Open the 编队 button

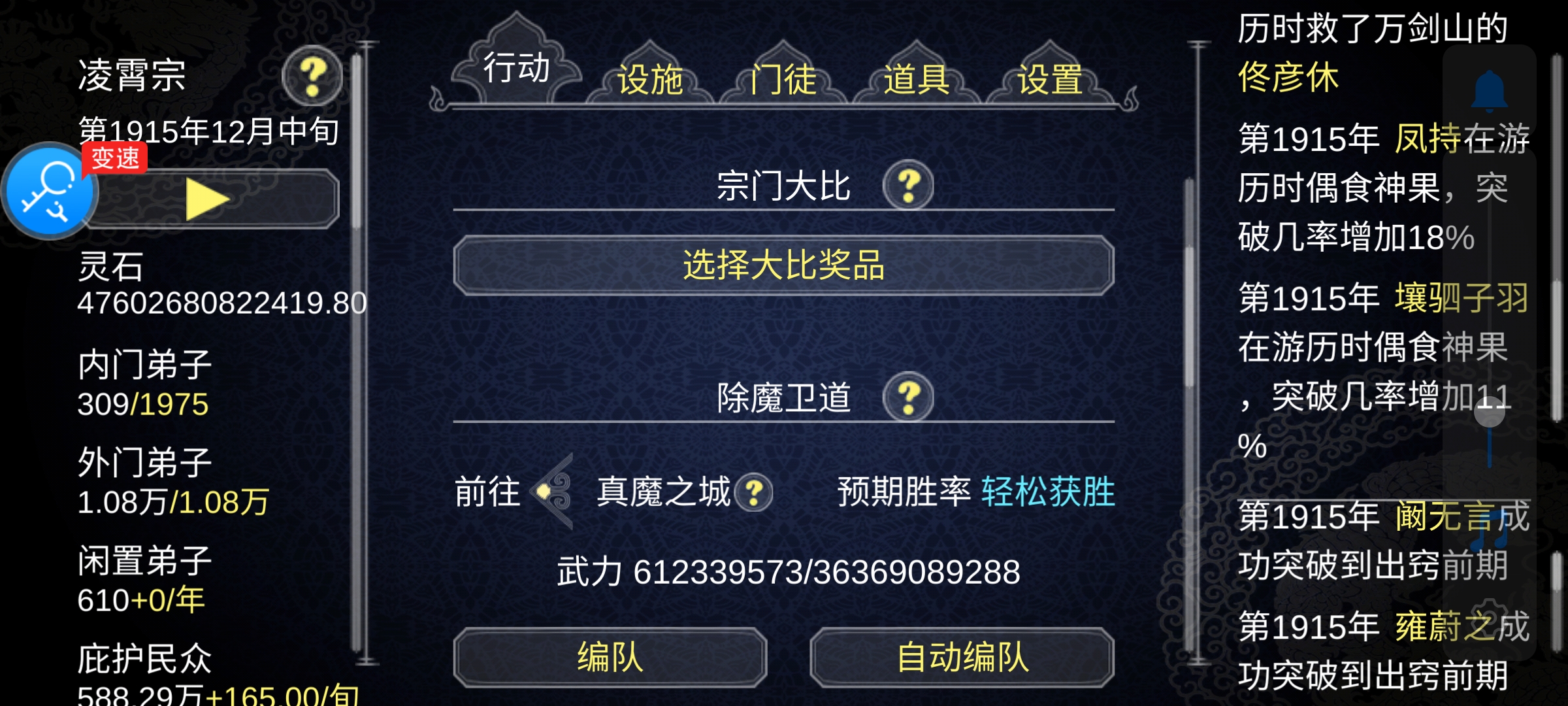[610, 658]
